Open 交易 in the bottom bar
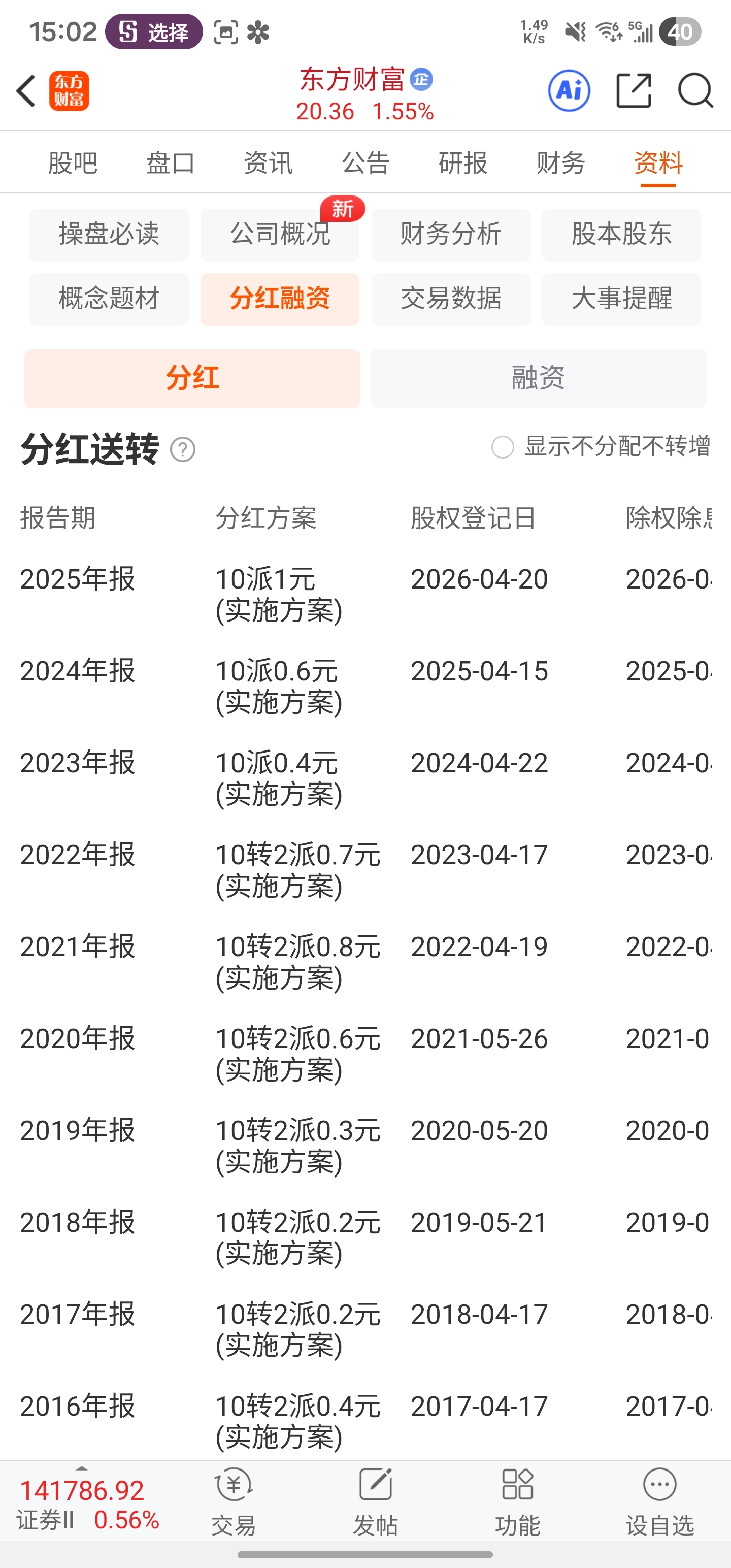The image size is (731, 1568). [234, 1501]
